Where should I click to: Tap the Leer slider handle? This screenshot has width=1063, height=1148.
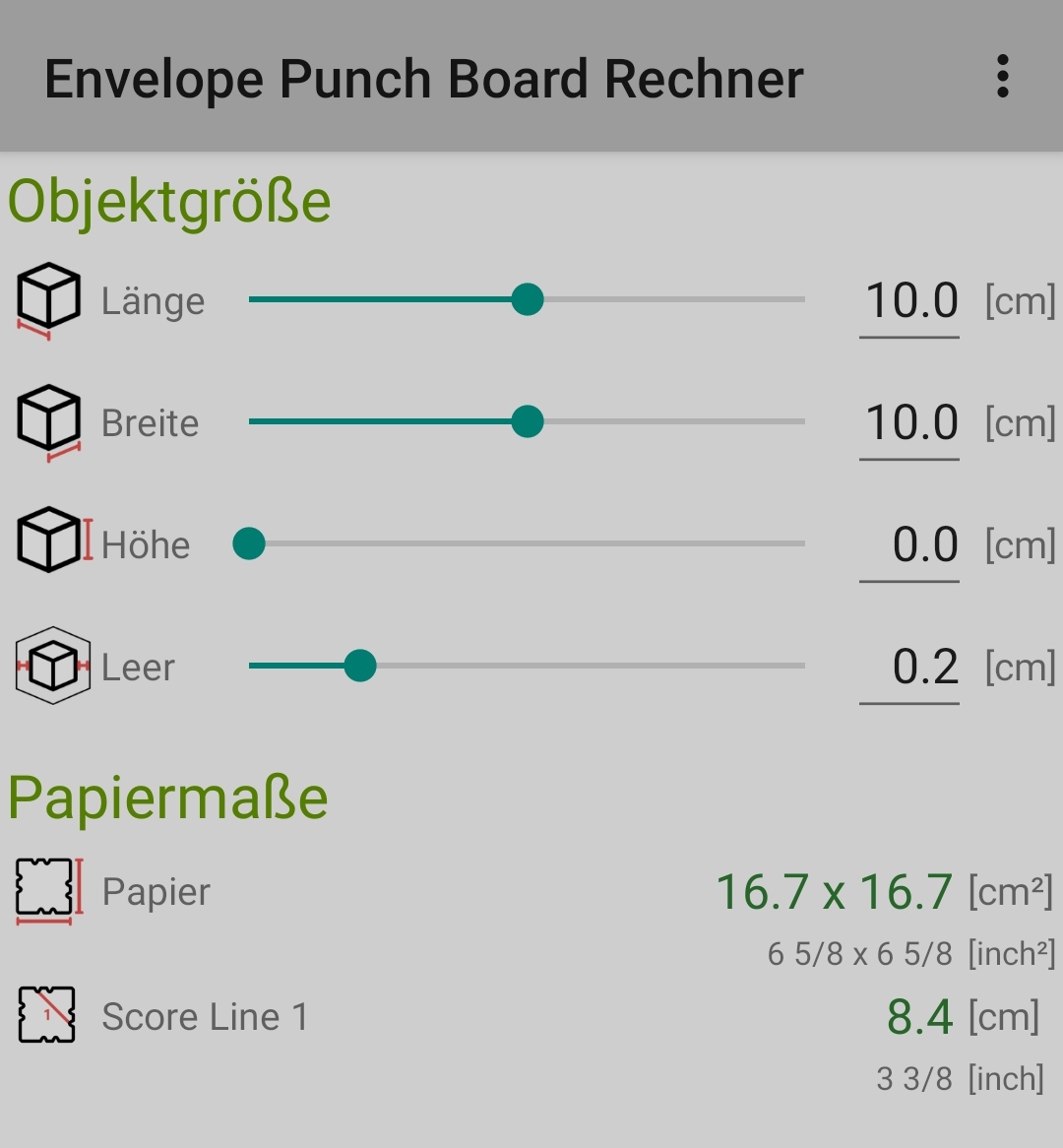pyautogui.click(x=360, y=666)
